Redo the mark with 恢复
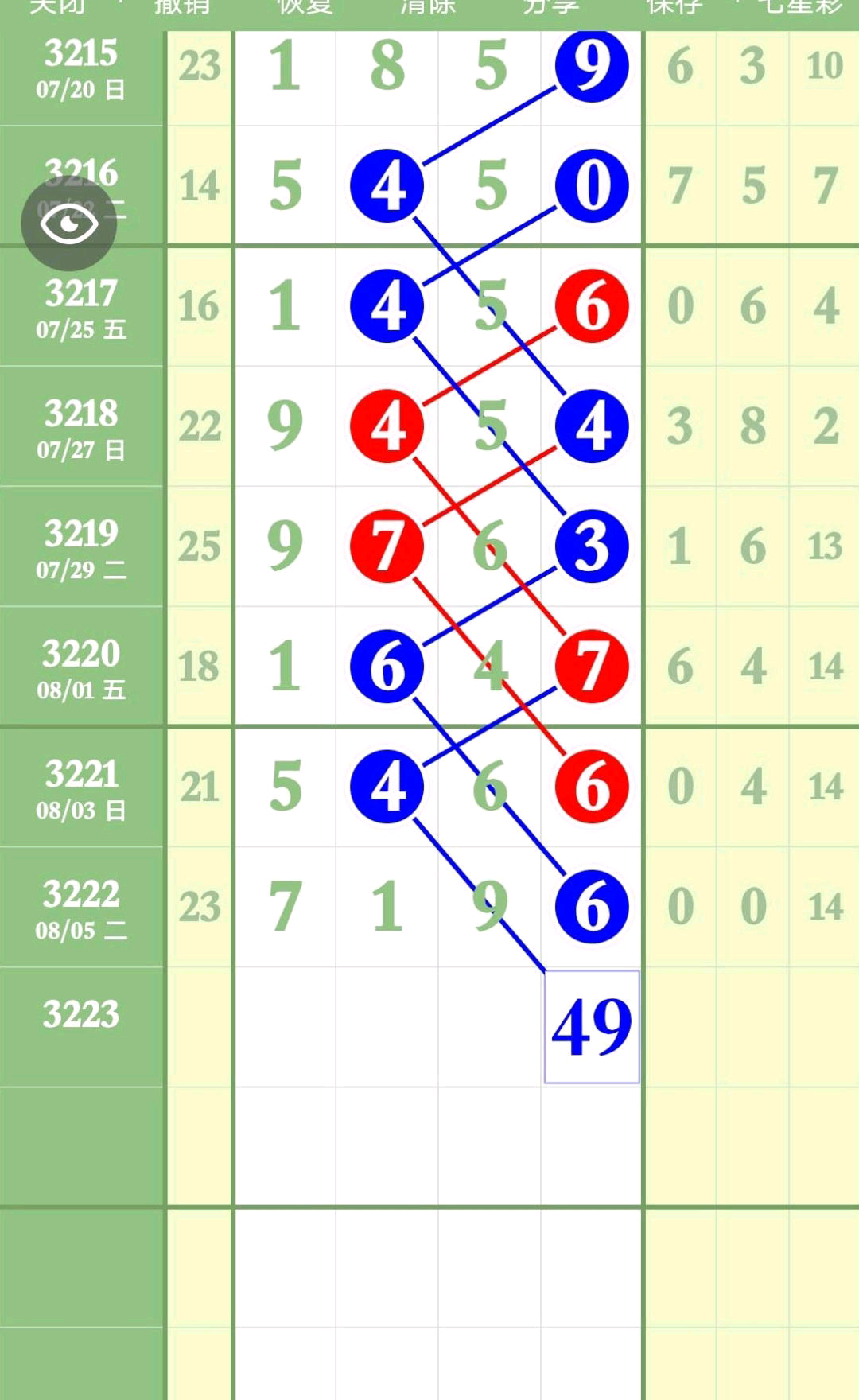The image size is (859, 1400). [305, 6]
